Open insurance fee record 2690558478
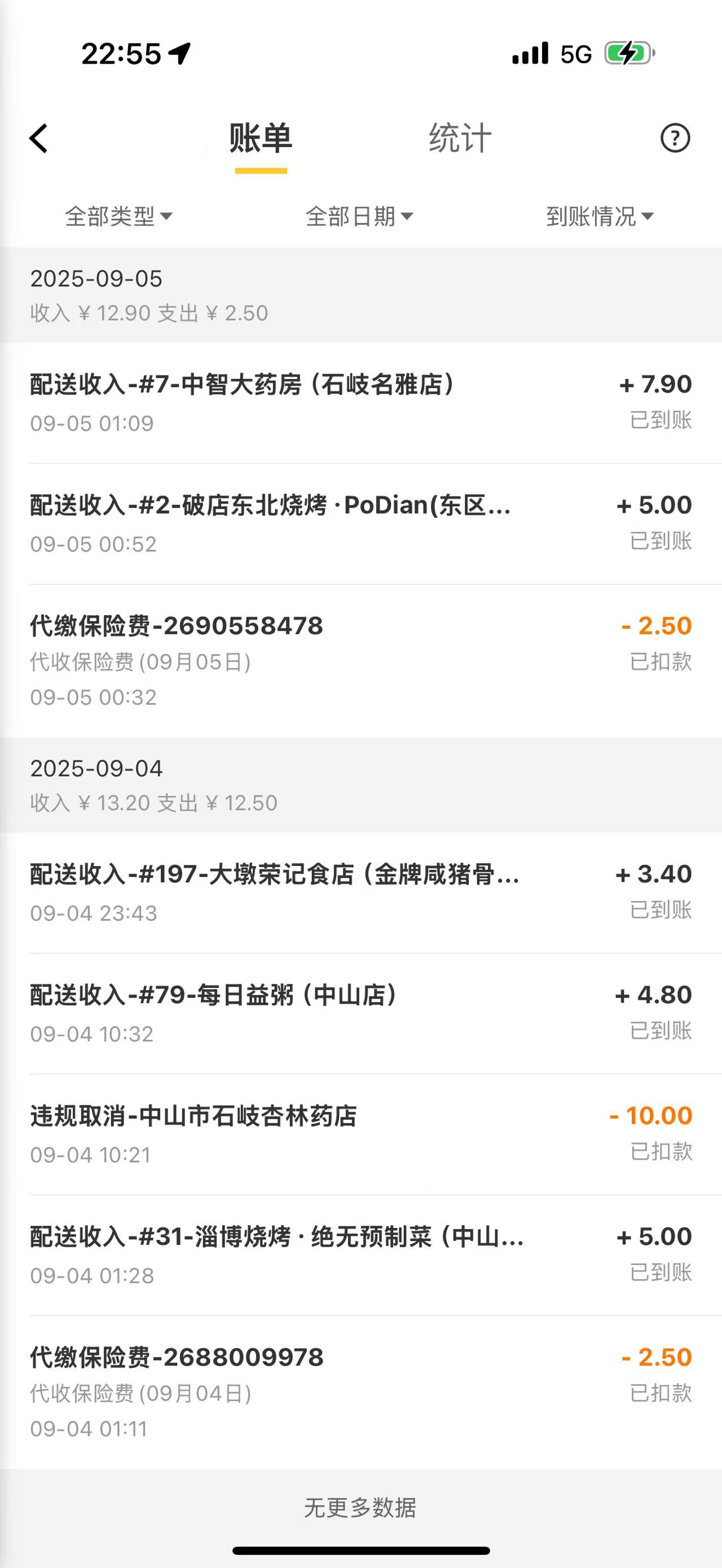This screenshot has height=1568, width=722. 360,660
